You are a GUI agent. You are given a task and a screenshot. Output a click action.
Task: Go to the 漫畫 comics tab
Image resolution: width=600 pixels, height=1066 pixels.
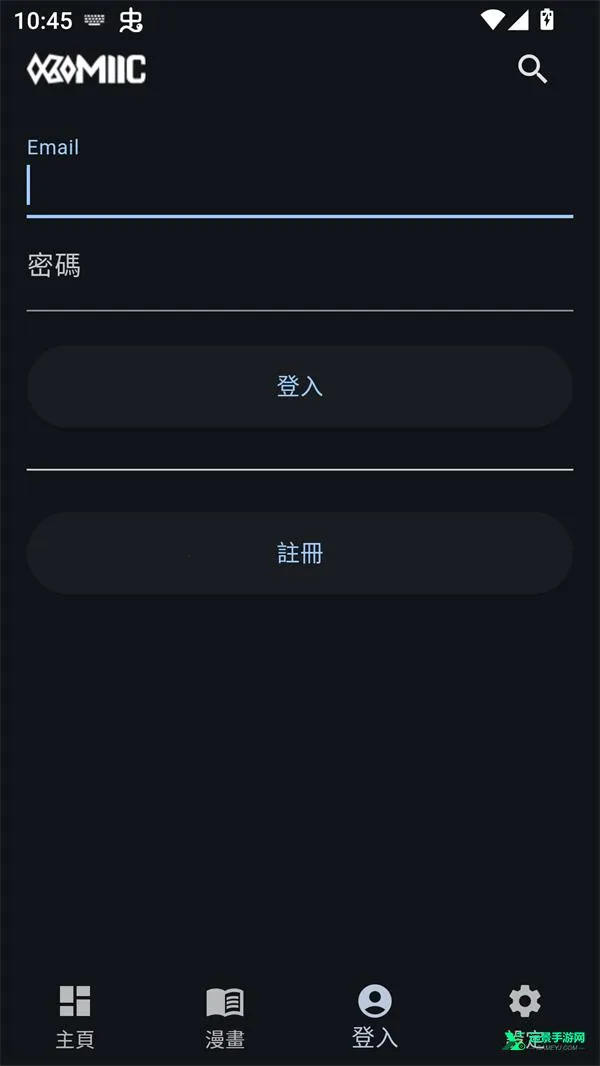pos(225,1015)
